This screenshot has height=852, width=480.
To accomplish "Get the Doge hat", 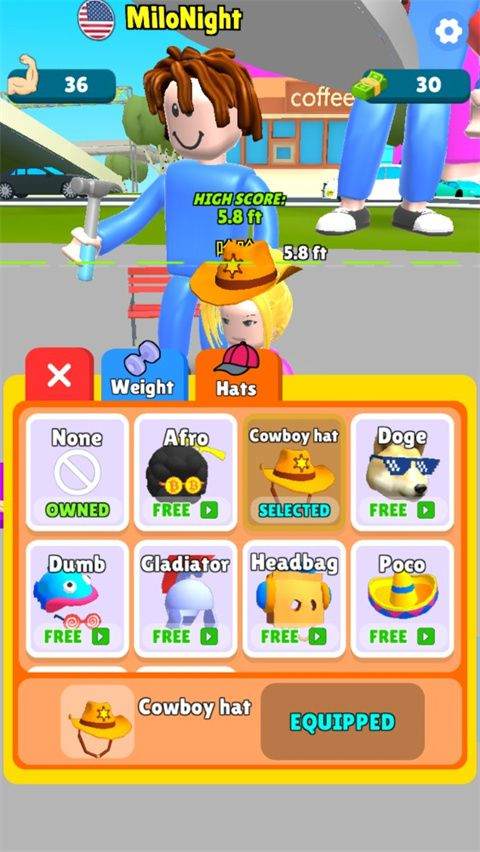I will 402,472.
